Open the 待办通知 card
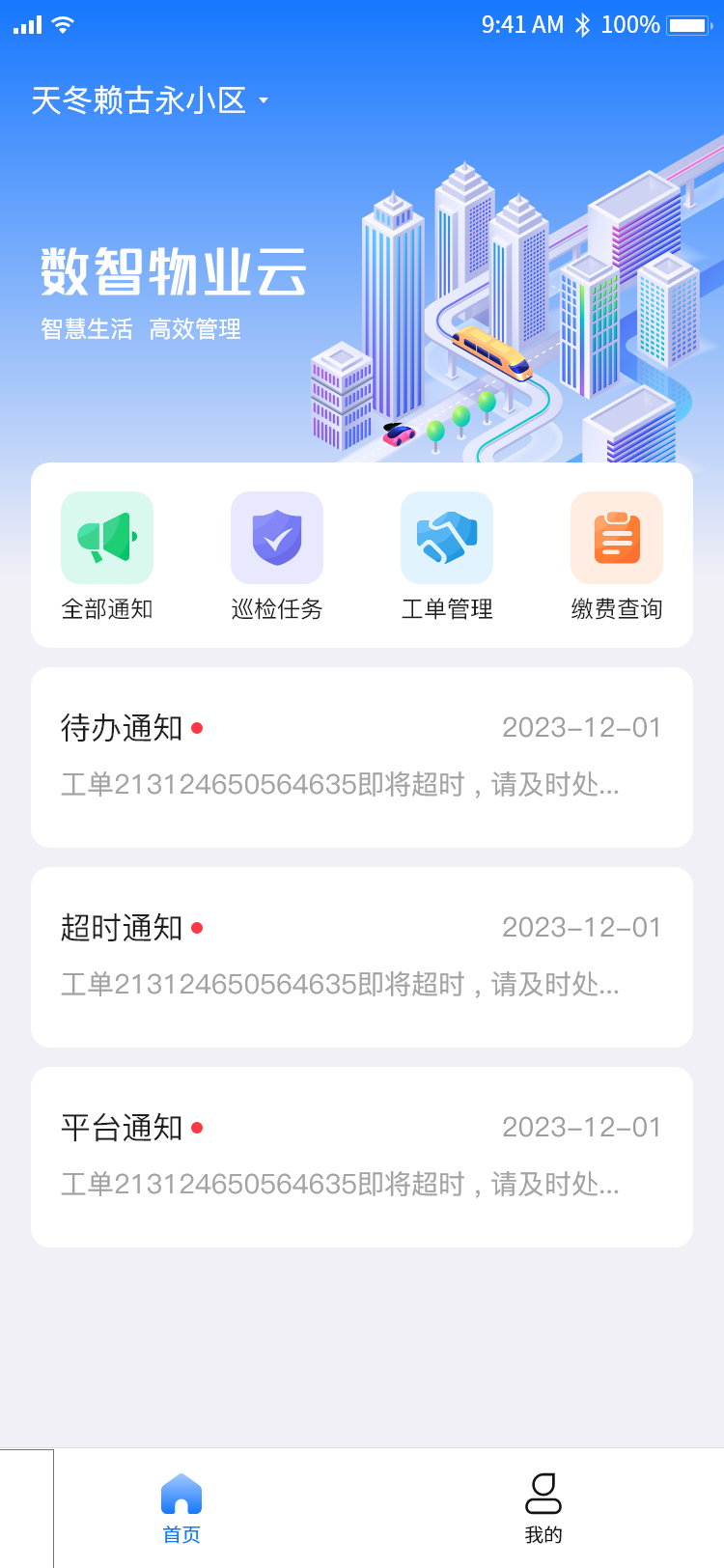This screenshot has height=1568, width=724. 362,757
